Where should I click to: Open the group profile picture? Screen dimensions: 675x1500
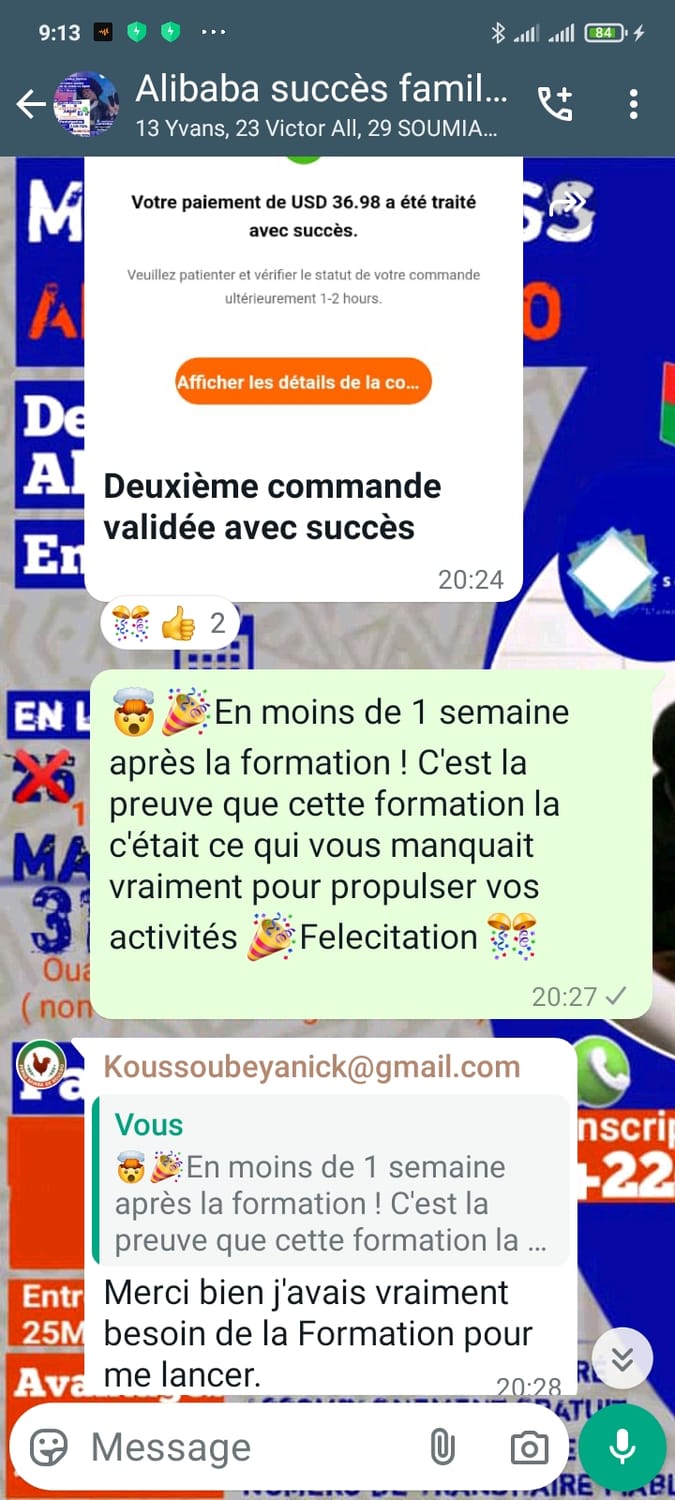tap(86, 104)
